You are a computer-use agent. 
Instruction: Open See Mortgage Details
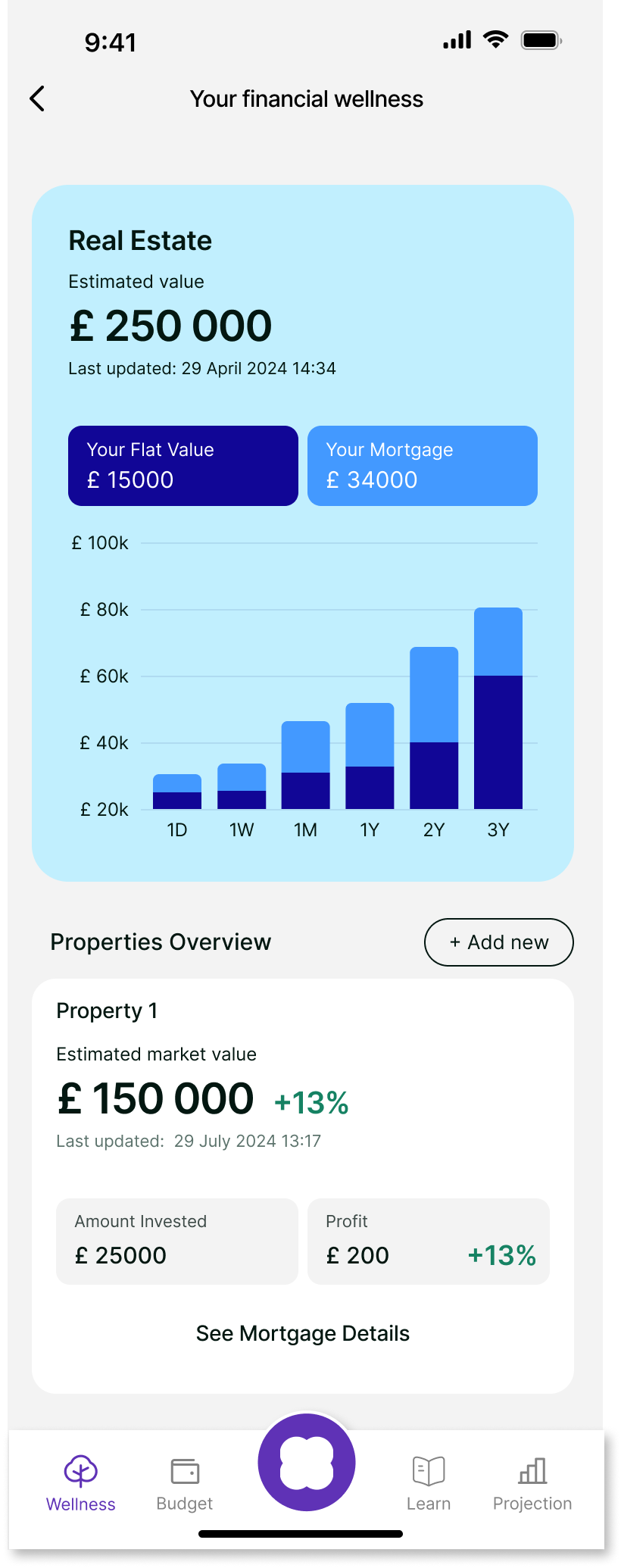pos(302,1332)
